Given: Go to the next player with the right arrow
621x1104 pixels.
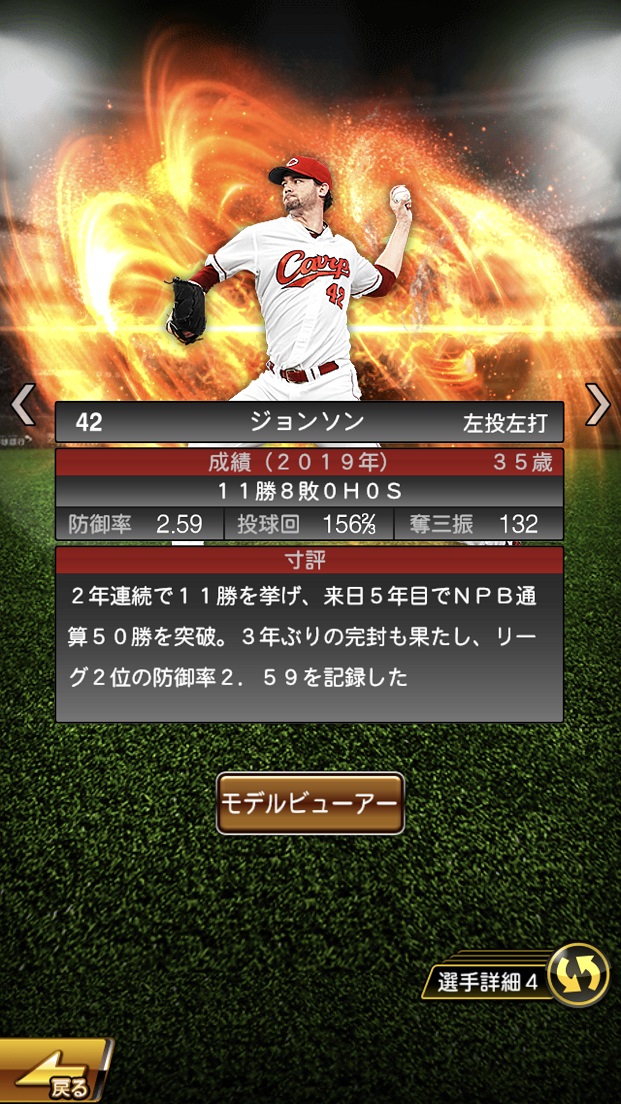Looking at the screenshot, I should coord(597,405).
